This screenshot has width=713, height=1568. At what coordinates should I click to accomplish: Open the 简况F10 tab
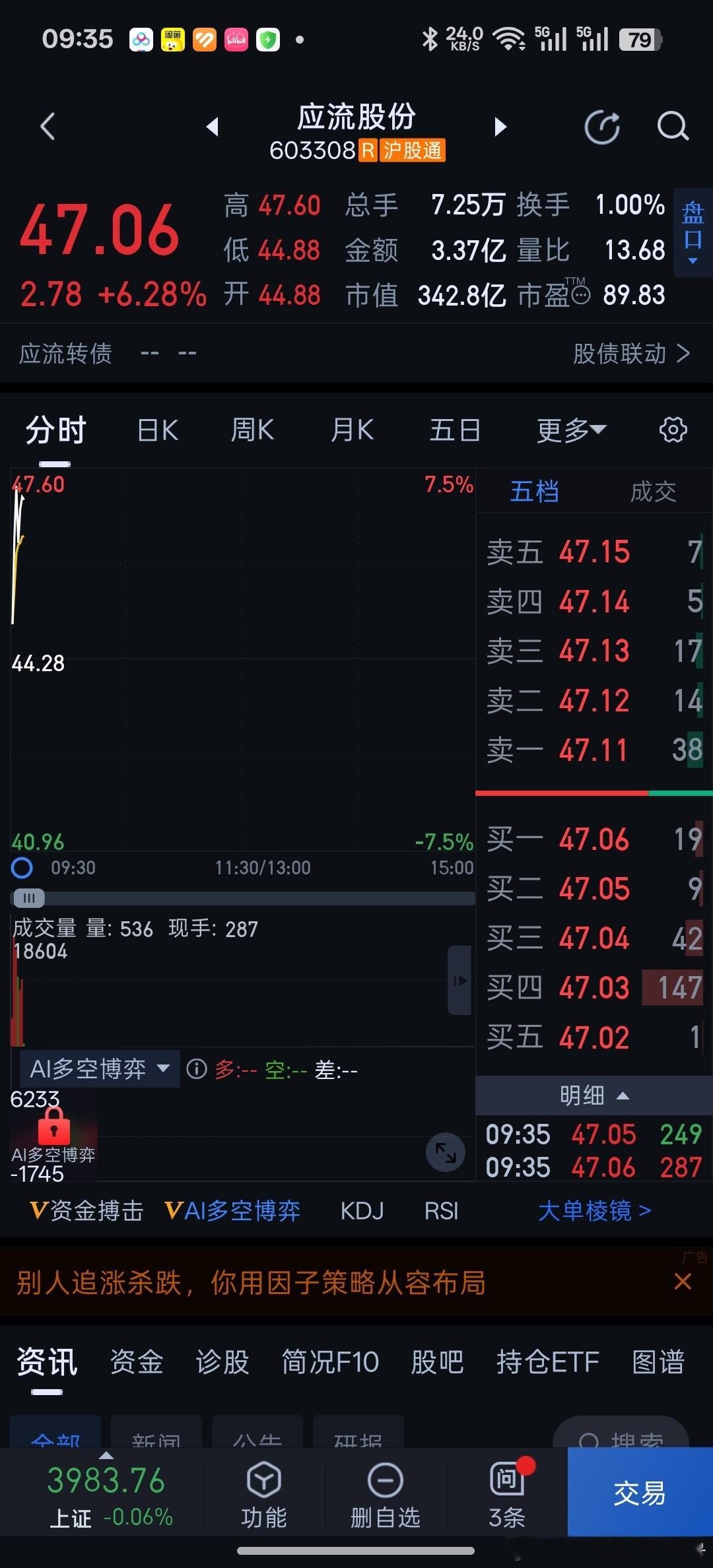(330, 1361)
